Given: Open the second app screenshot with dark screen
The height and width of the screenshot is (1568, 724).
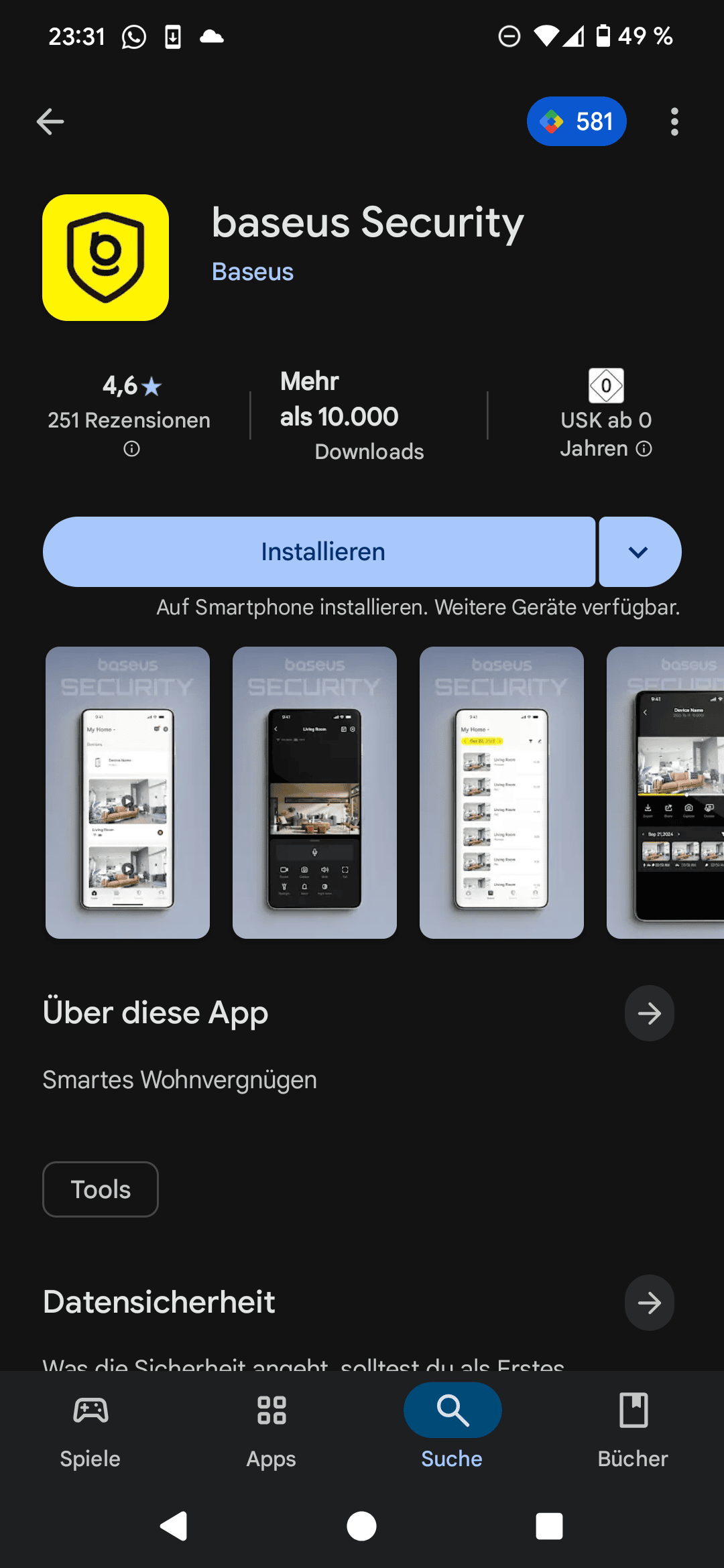Looking at the screenshot, I should (x=314, y=793).
